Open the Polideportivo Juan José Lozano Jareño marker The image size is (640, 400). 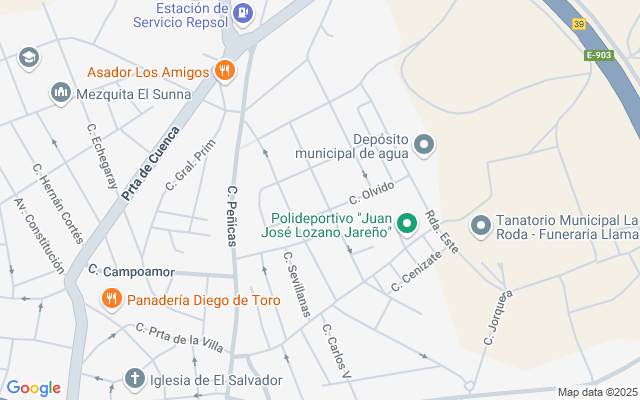[x=407, y=224]
